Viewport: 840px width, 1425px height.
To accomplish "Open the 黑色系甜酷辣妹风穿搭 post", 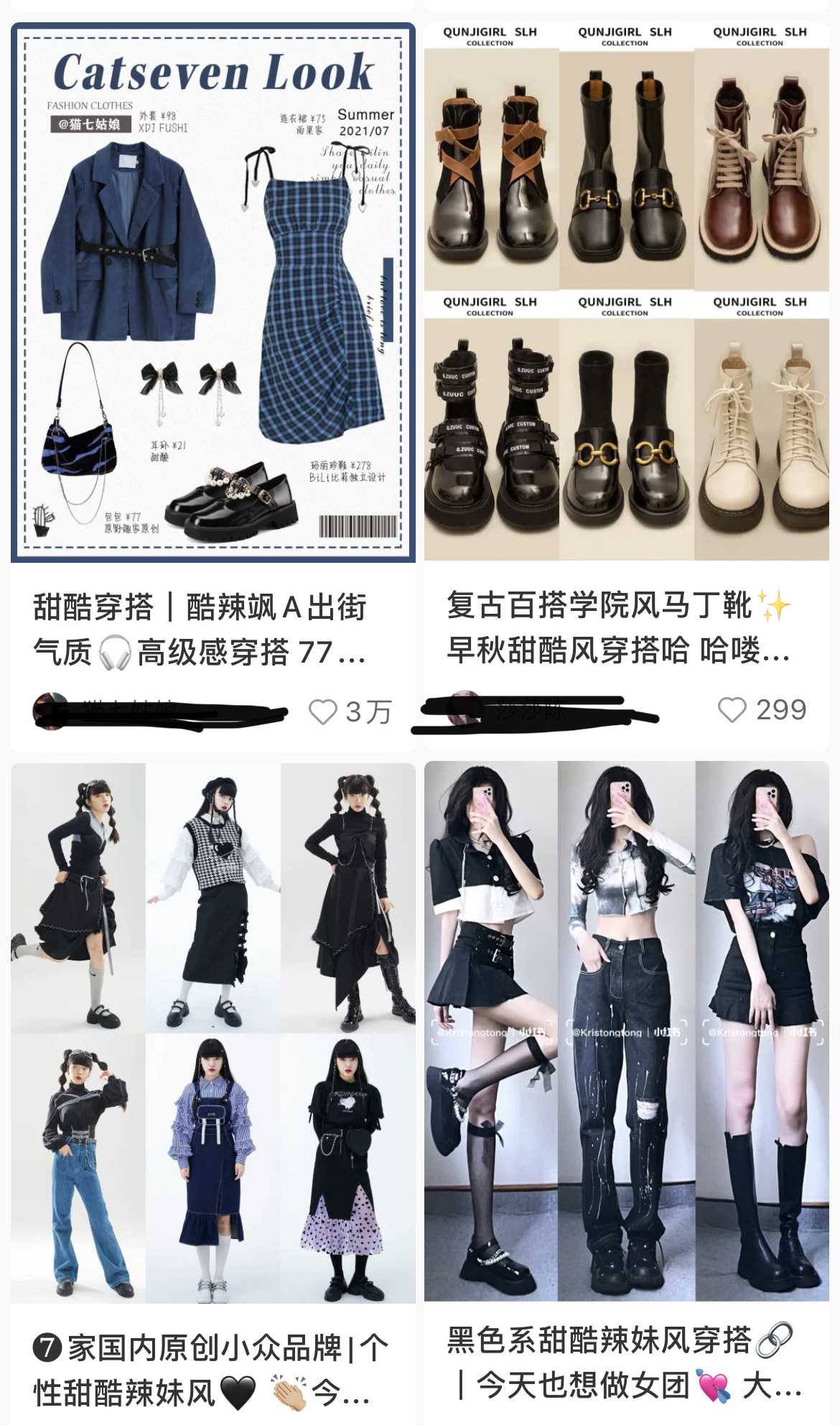I will [x=626, y=1031].
